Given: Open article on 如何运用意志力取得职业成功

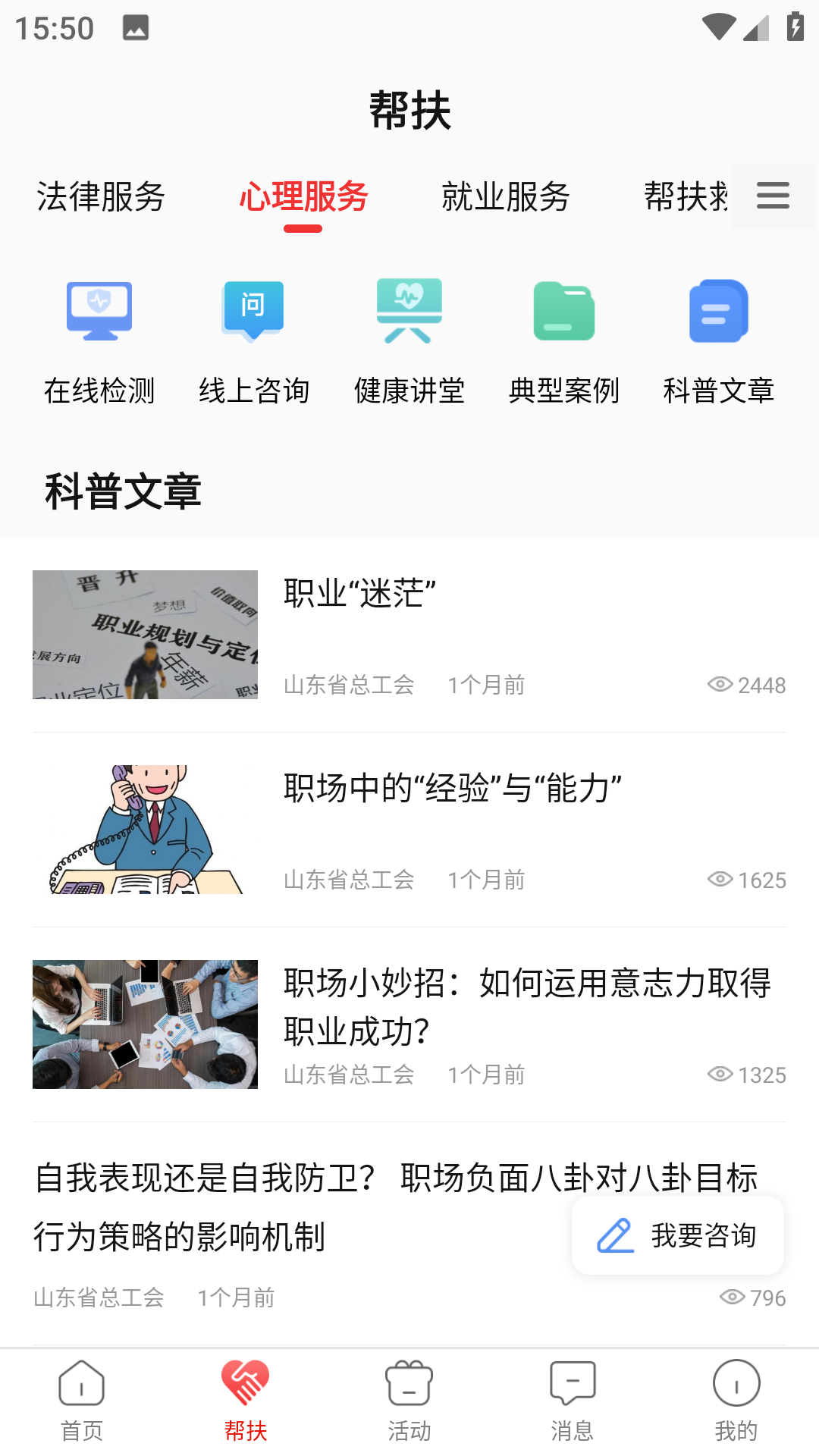Looking at the screenshot, I should [x=409, y=1024].
